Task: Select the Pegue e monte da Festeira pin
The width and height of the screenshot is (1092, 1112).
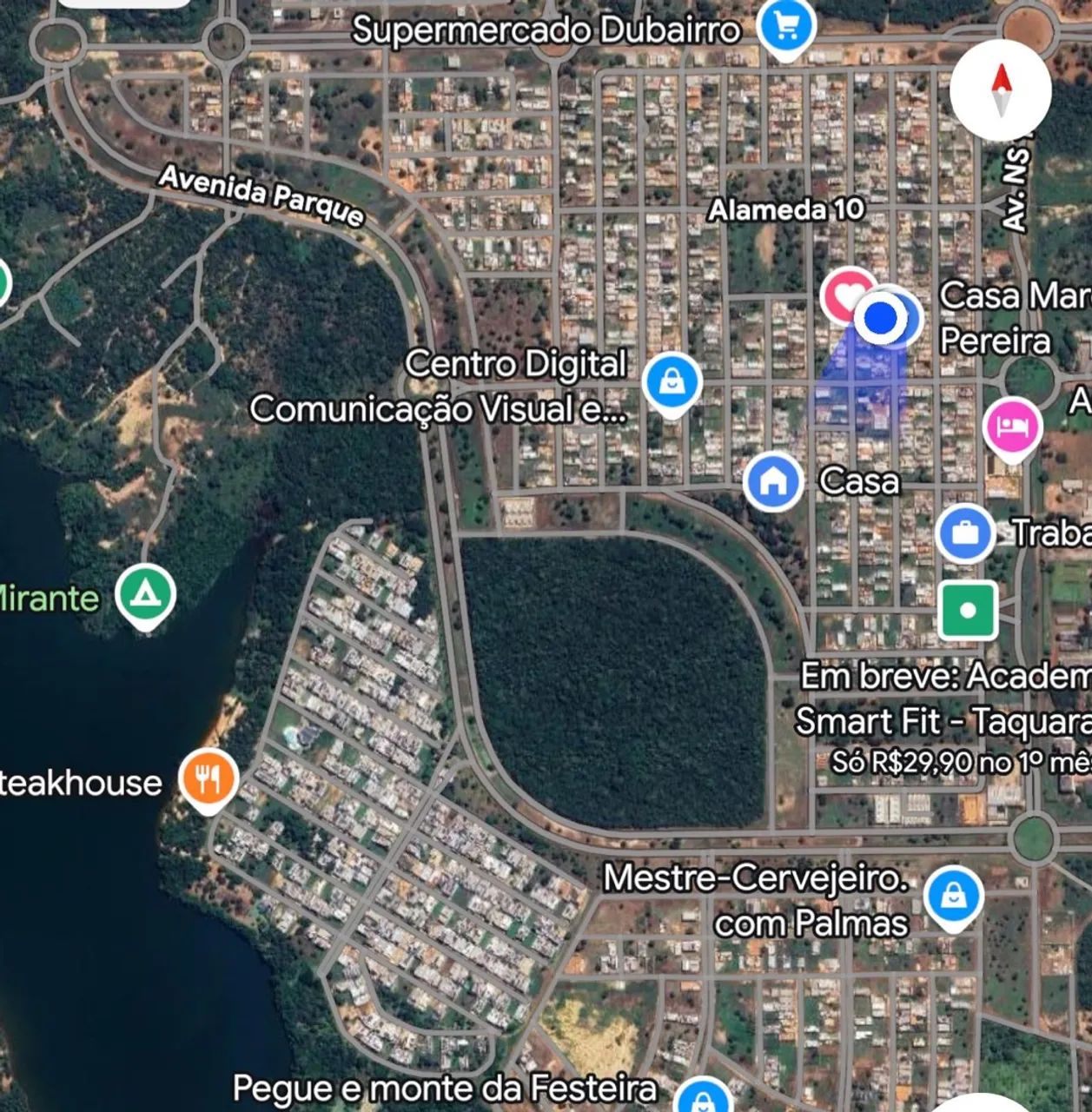Action: pos(703,1098)
